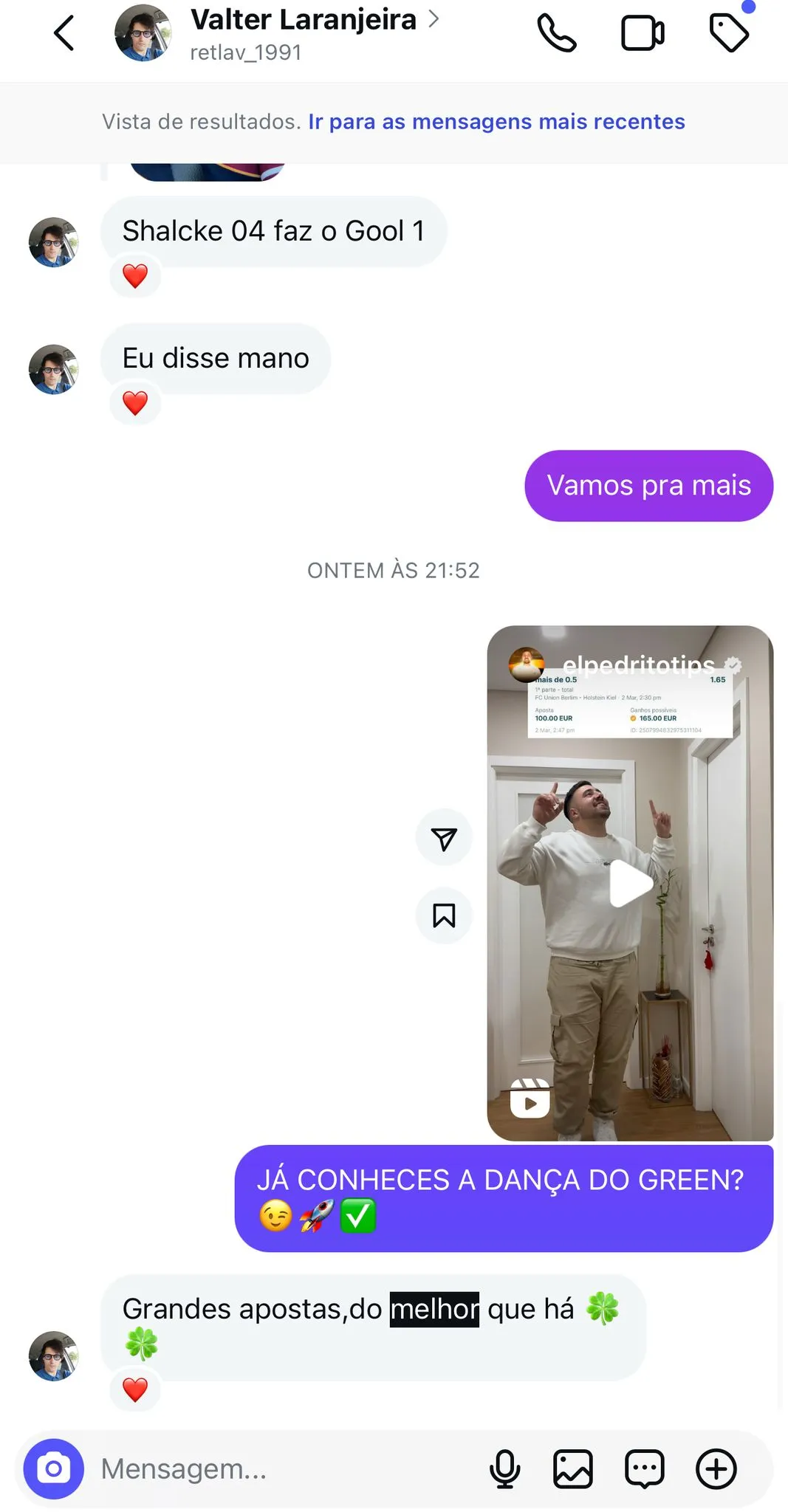Start a video call with Valter
Viewport: 788px width, 1512px height.
tap(643, 33)
